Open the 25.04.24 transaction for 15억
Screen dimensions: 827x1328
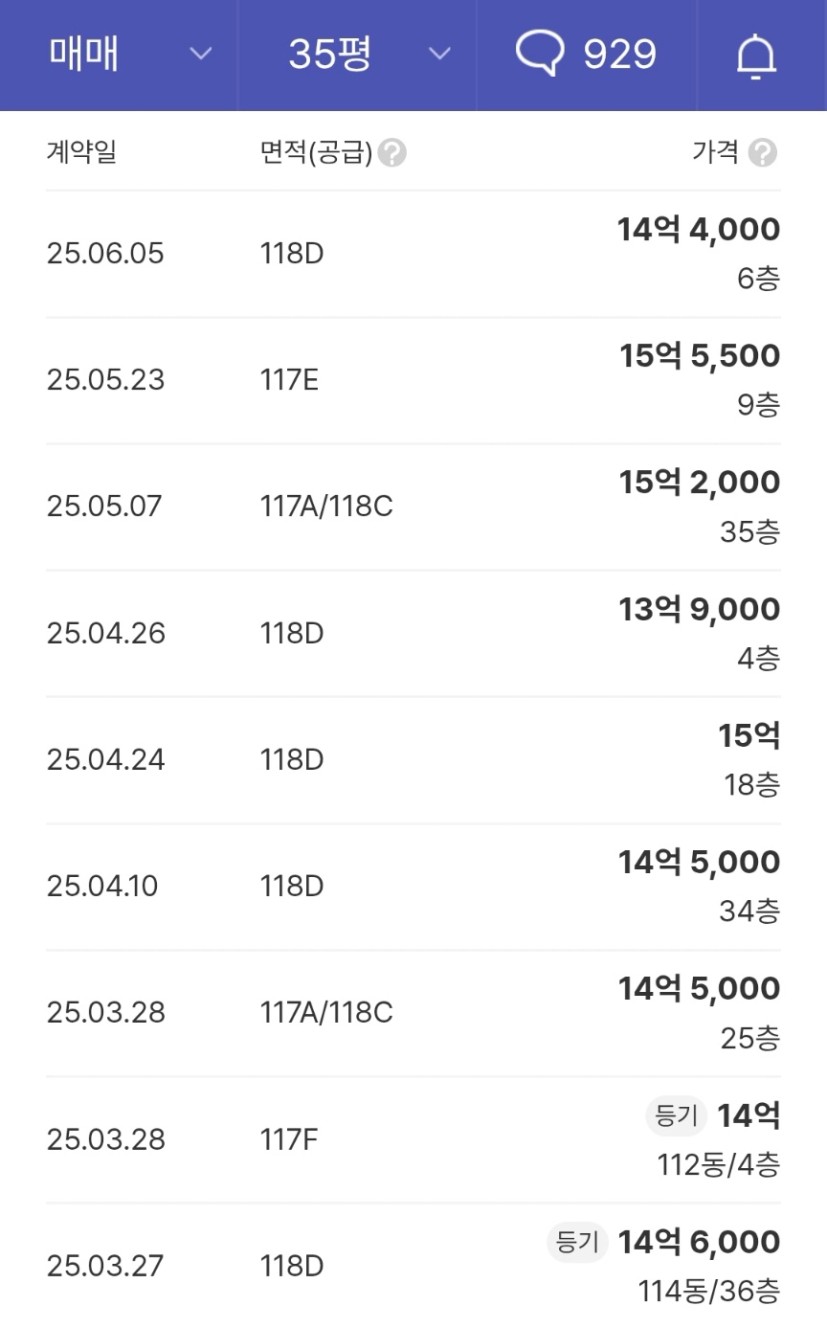(413, 760)
